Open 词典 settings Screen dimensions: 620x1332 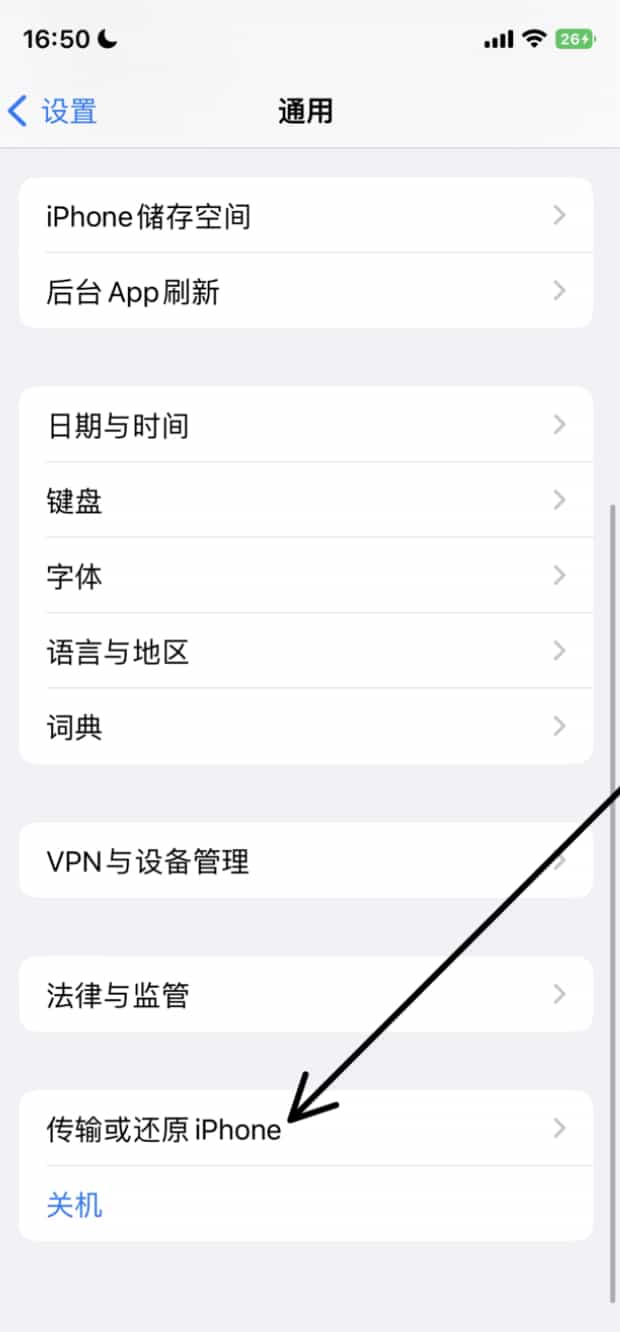coord(305,727)
